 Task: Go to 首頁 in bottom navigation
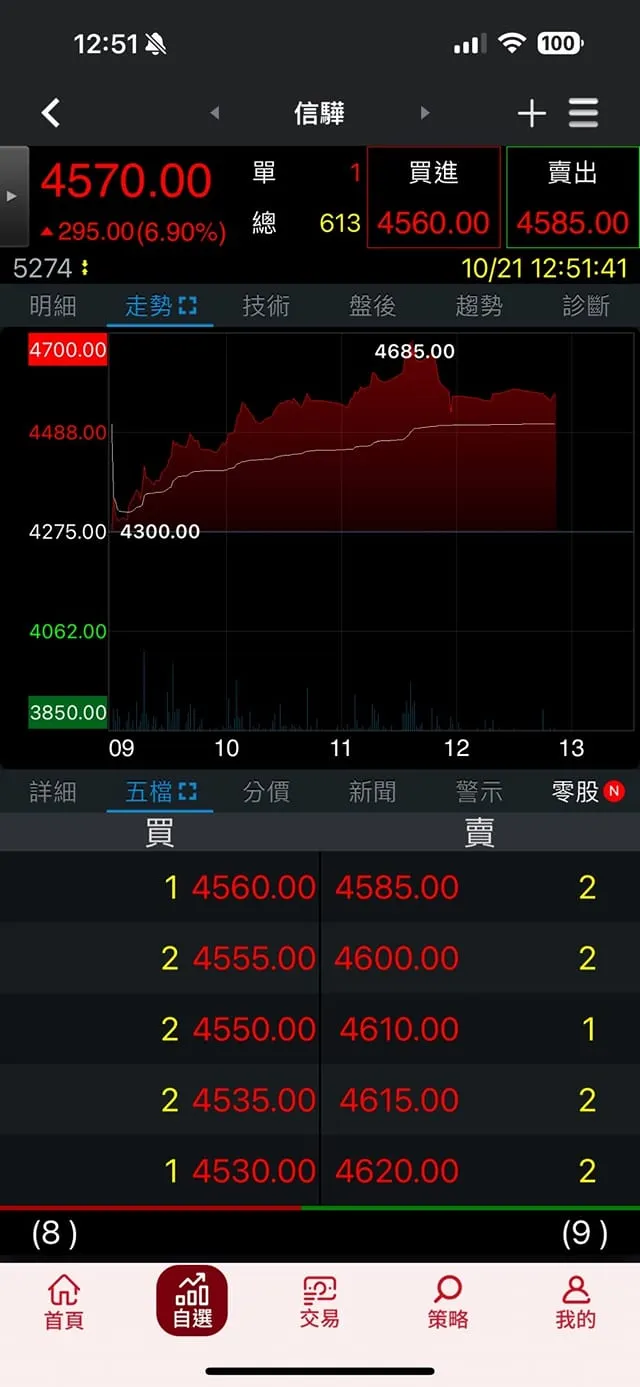(x=64, y=1302)
